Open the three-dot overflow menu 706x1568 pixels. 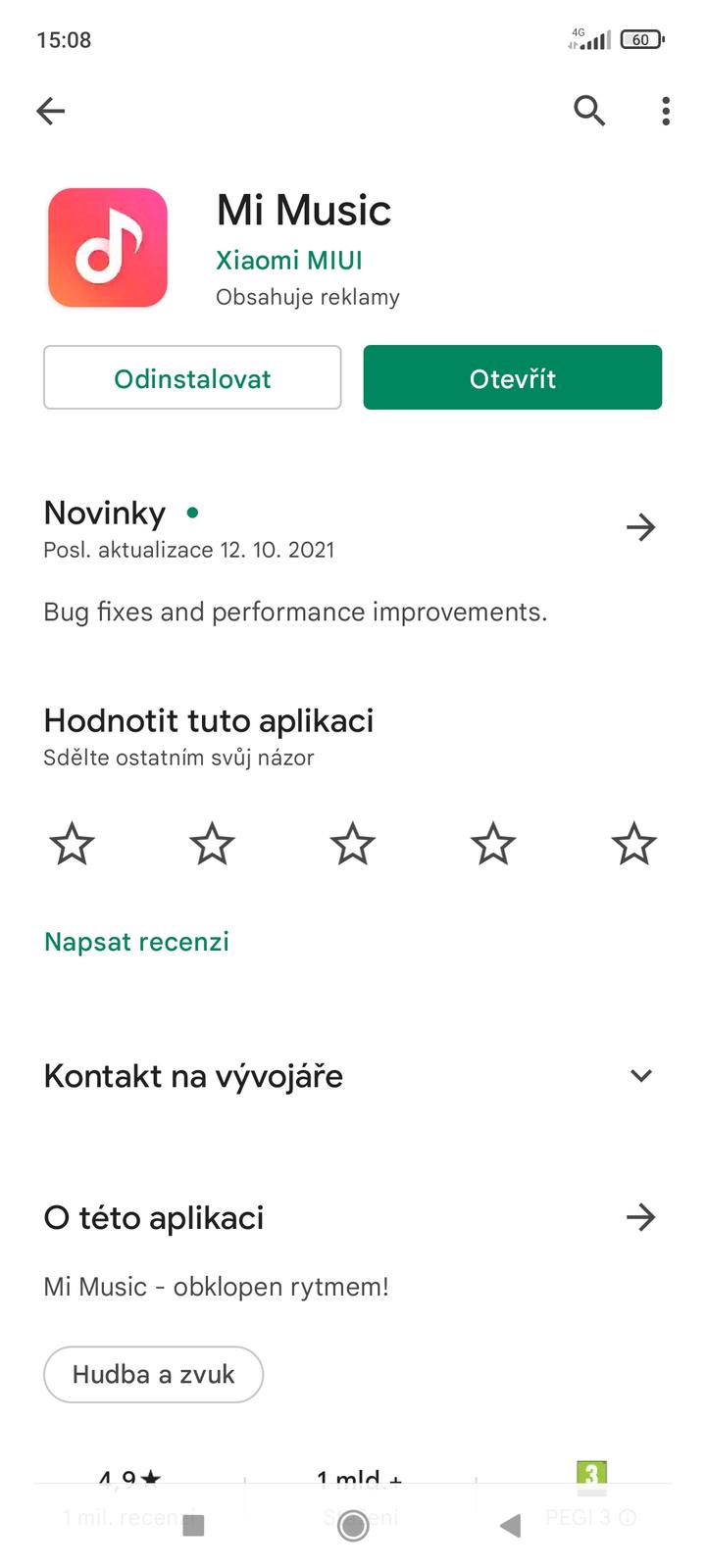coord(666,111)
